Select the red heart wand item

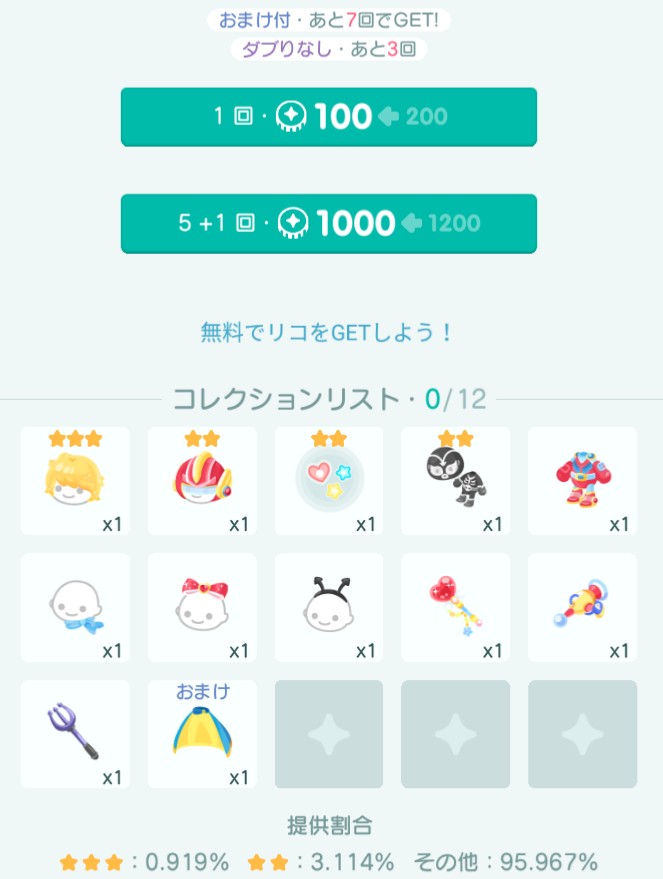pyautogui.click(x=456, y=608)
